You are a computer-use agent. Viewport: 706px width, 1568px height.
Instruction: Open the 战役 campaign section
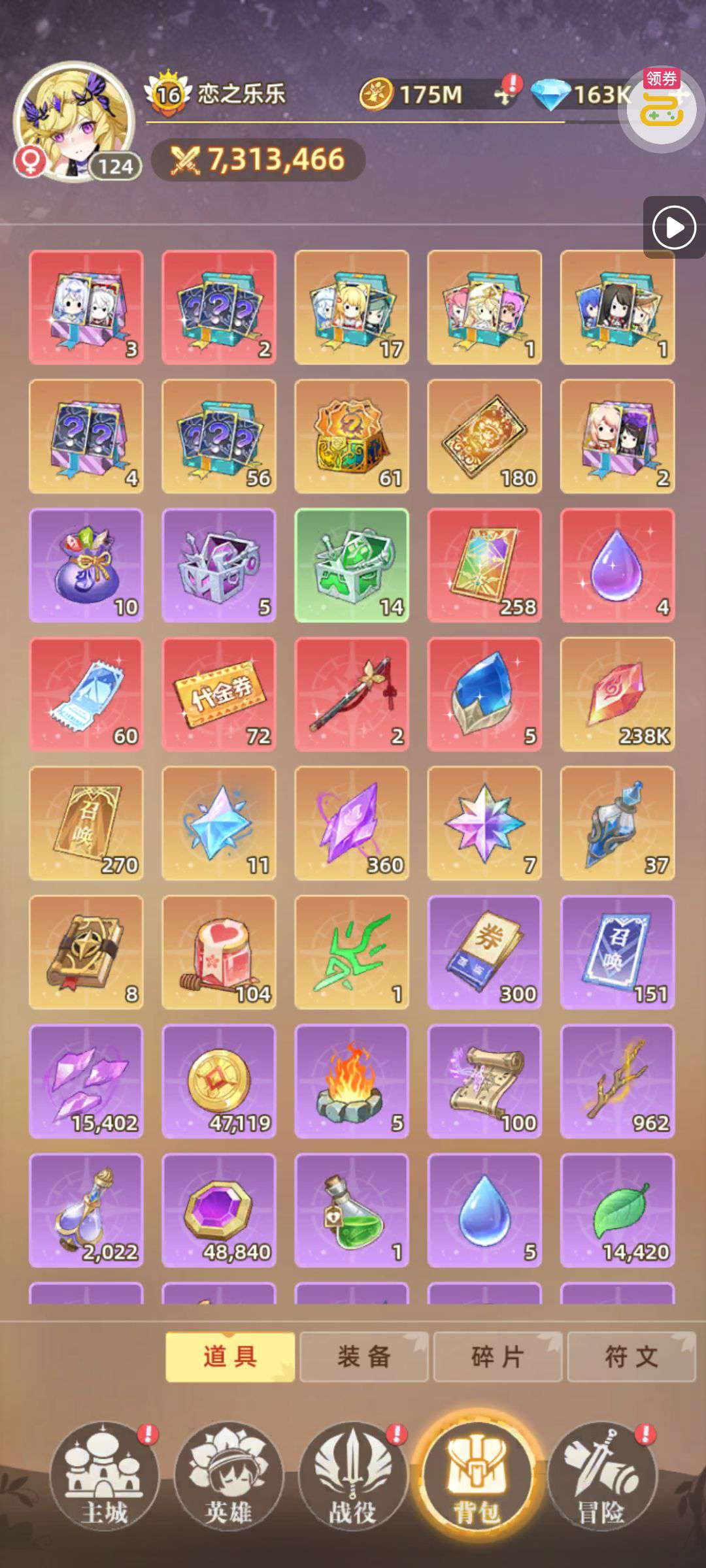(353, 1477)
